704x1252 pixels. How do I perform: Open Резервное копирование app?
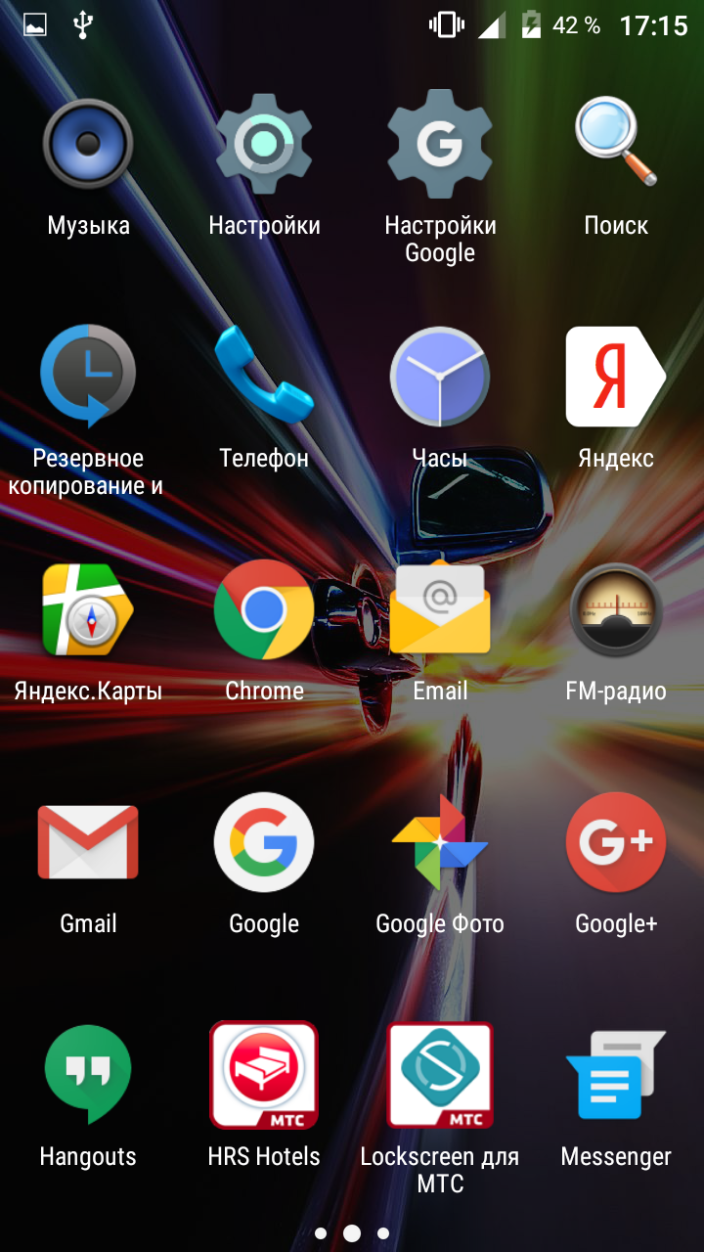click(88, 377)
